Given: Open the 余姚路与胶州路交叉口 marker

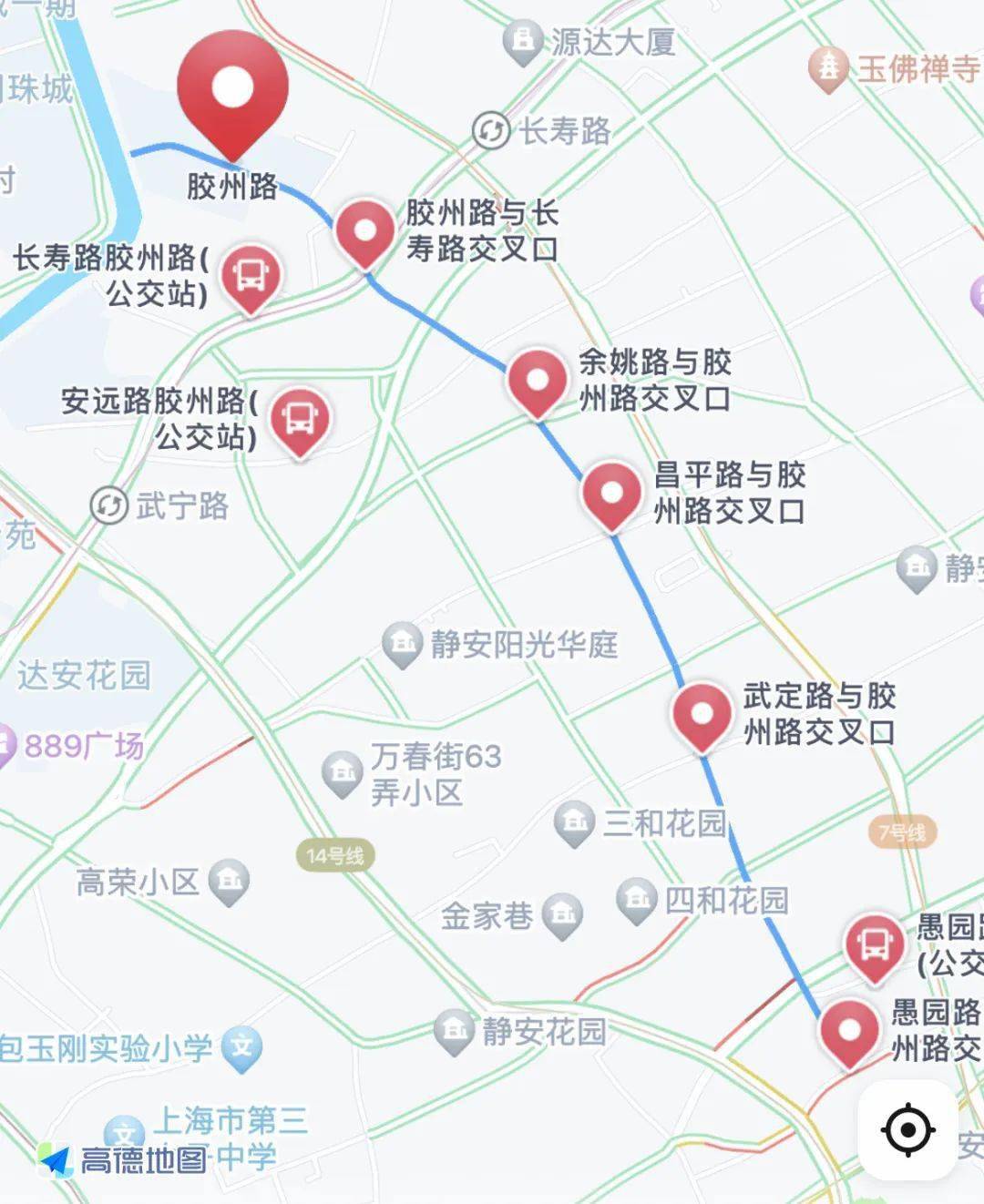Looking at the screenshot, I should click(x=538, y=380).
